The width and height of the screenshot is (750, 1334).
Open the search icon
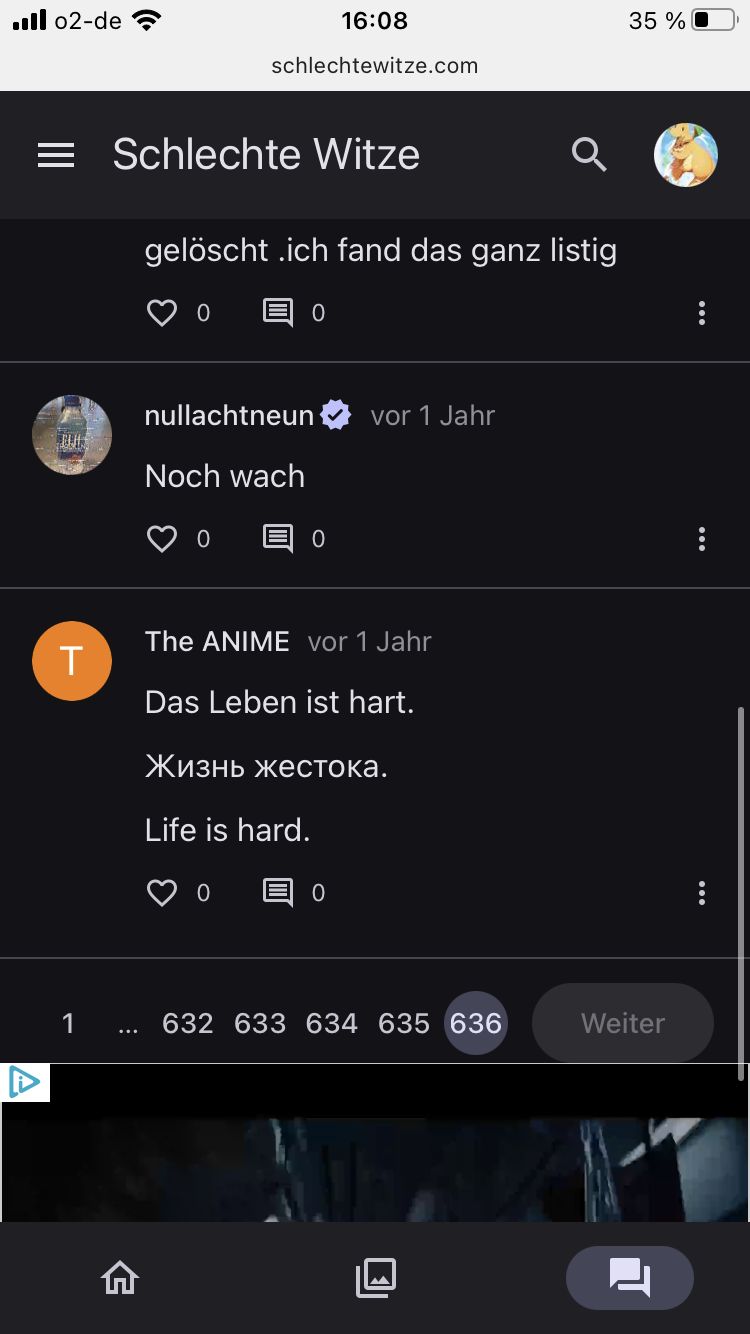pos(589,155)
